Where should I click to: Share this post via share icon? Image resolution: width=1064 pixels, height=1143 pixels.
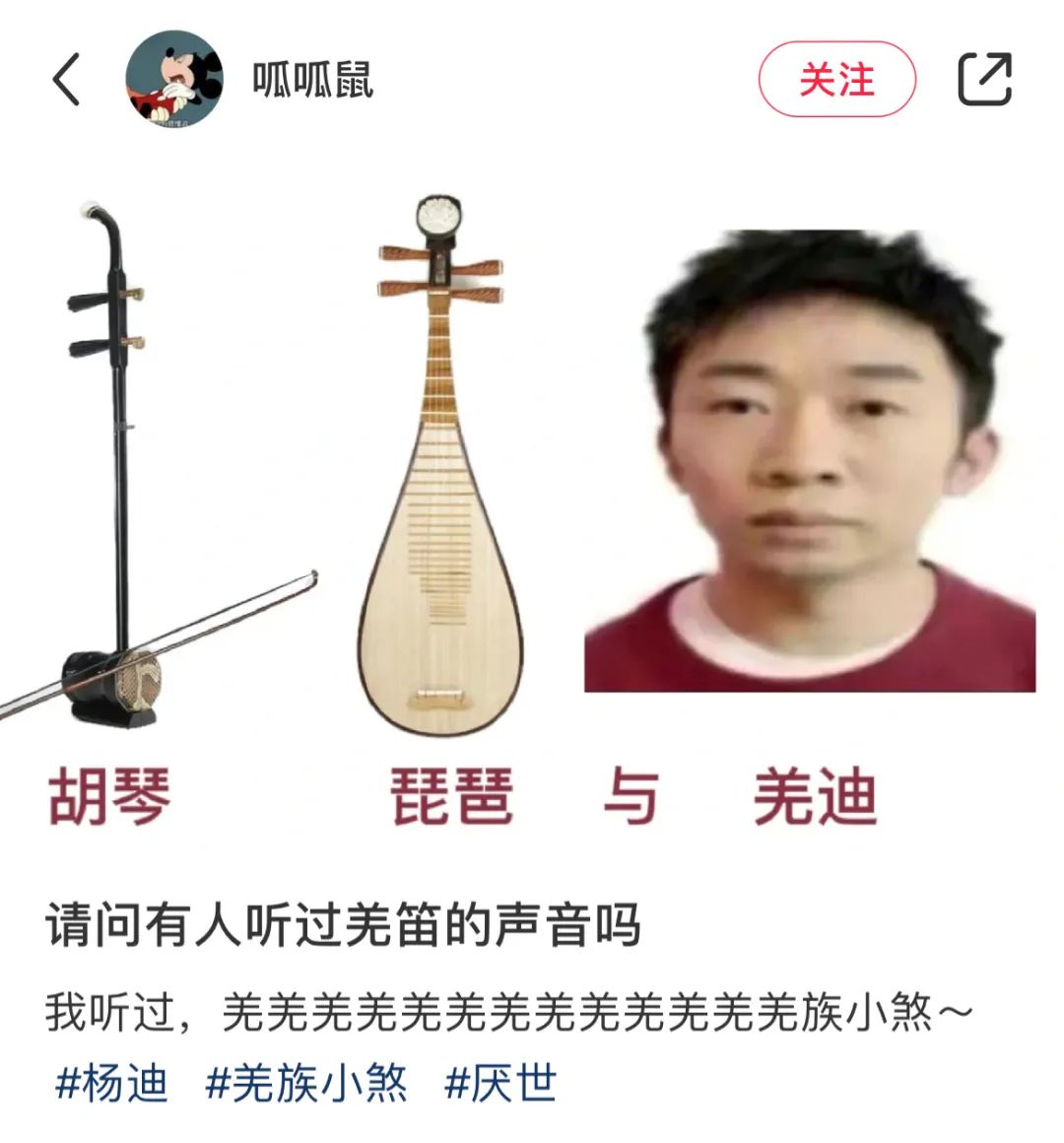(985, 79)
